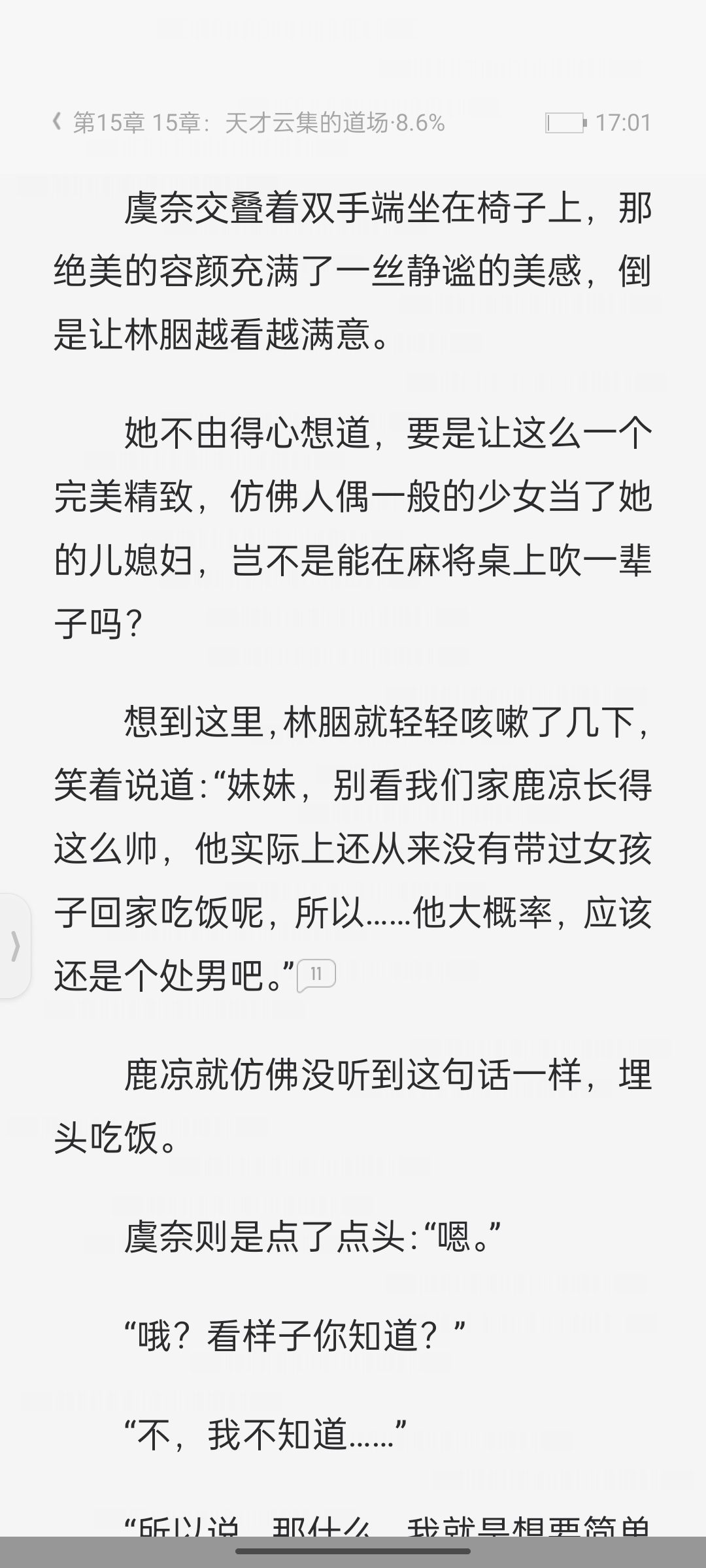Go back via the chapter title arrow
This screenshot has height=1568, width=706.
57,122
